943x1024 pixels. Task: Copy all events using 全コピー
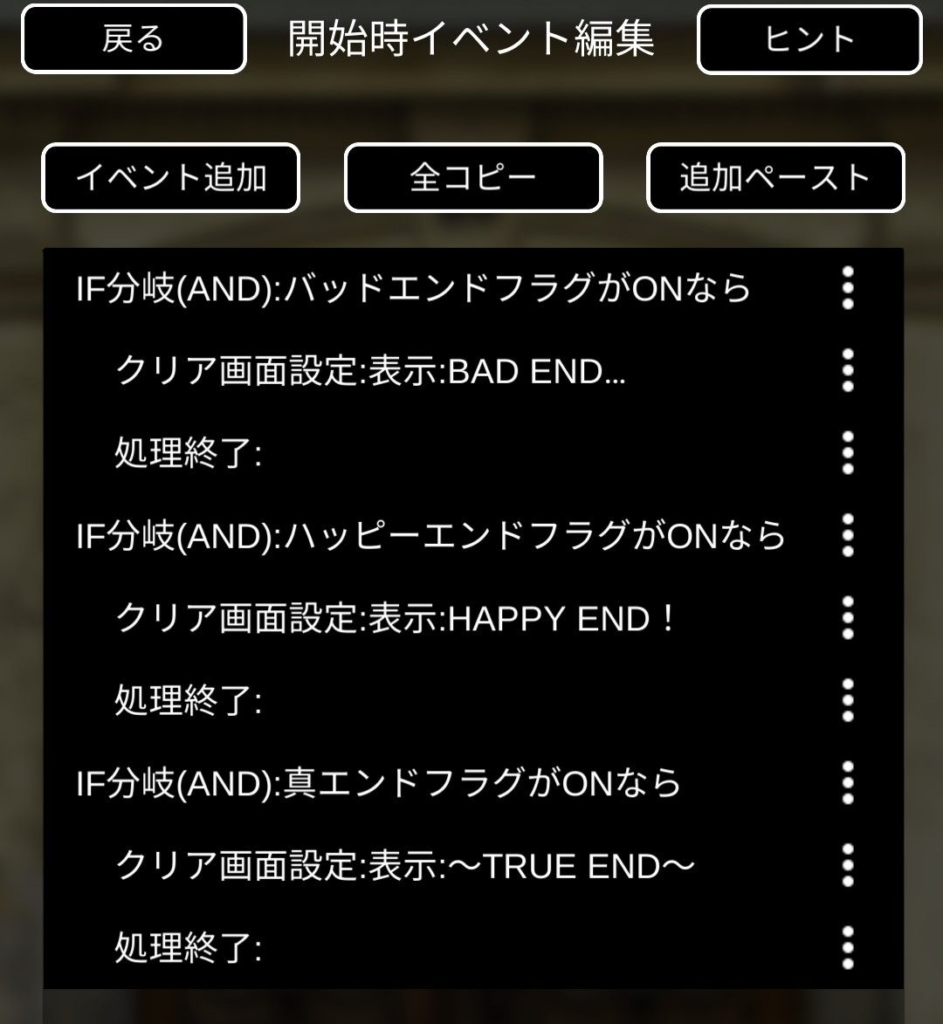(x=473, y=178)
